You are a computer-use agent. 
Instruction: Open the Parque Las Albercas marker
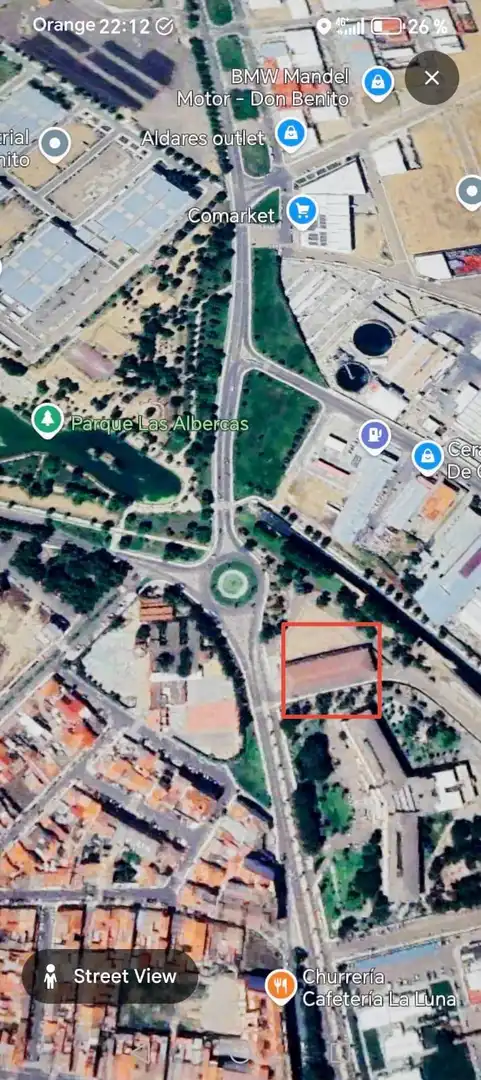tap(48, 421)
